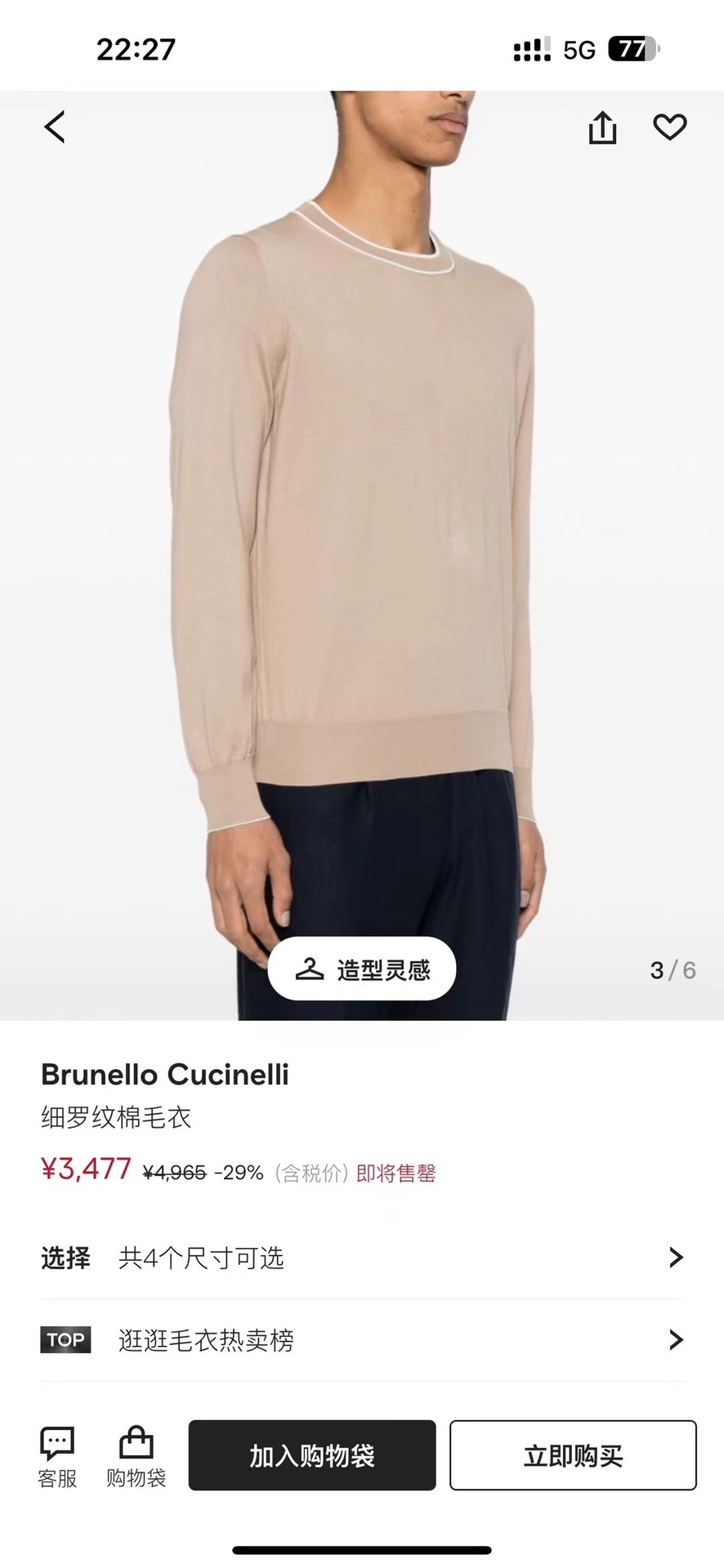Open the size selection row 共4个尺寸可选

(x=362, y=1258)
